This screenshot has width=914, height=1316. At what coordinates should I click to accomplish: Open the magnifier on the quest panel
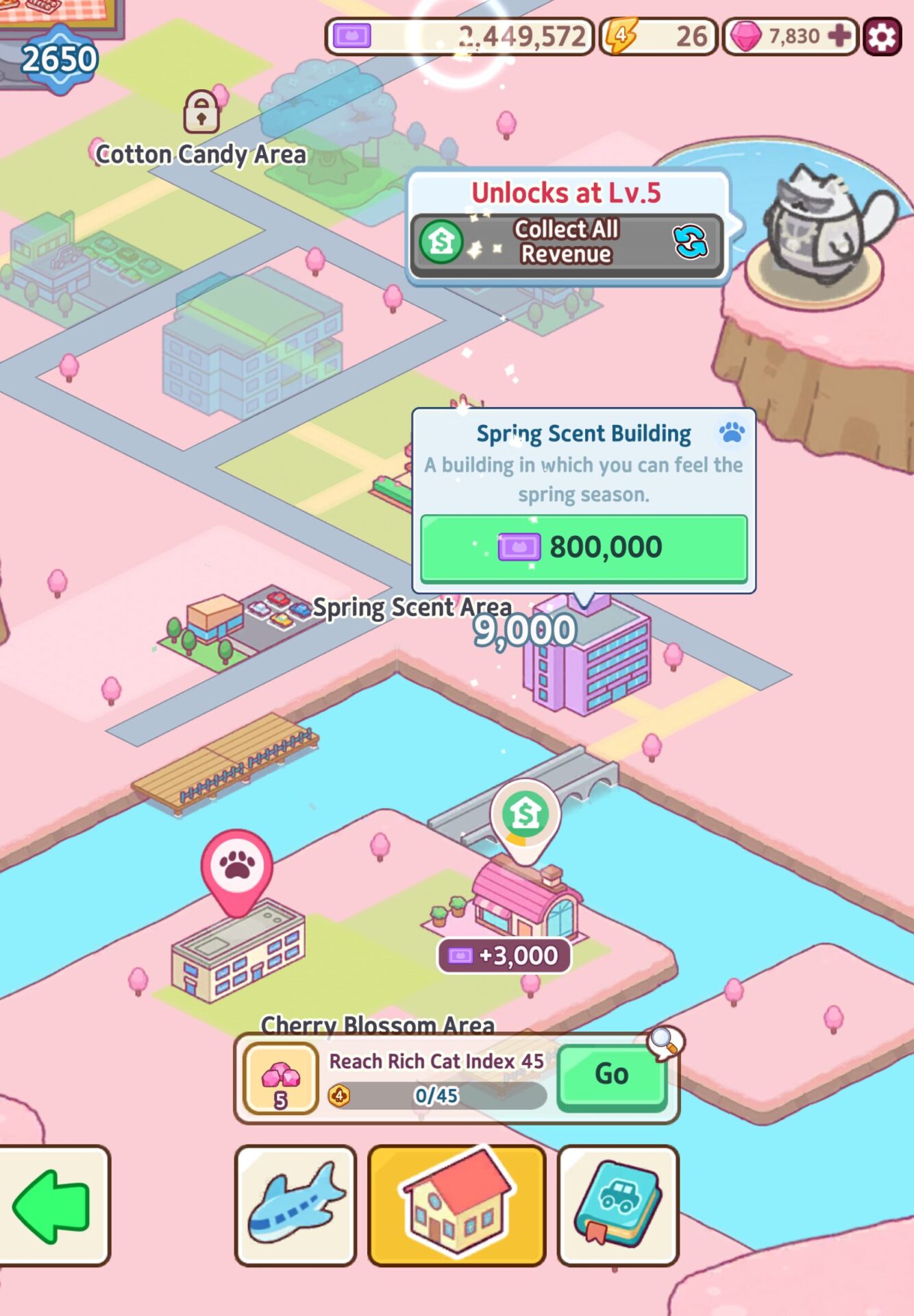(664, 1043)
